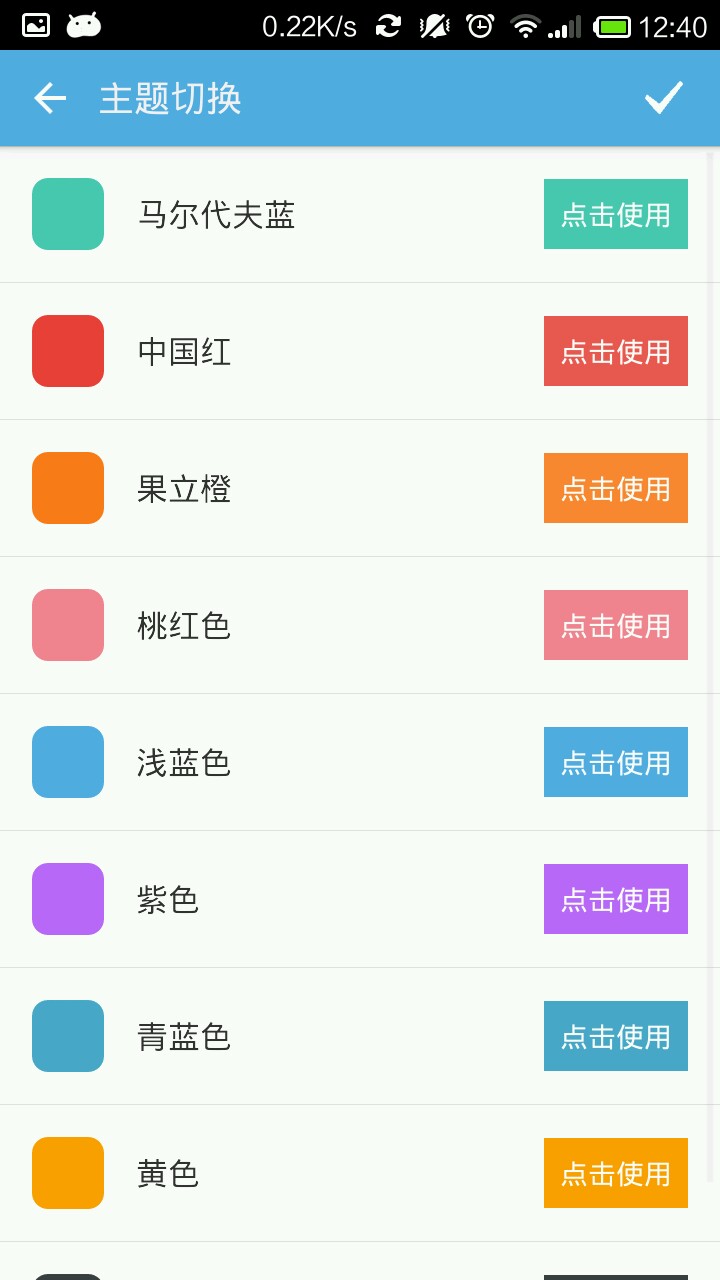Go back from the 主题切换 screen
720x1280 pixels.
tap(50, 98)
